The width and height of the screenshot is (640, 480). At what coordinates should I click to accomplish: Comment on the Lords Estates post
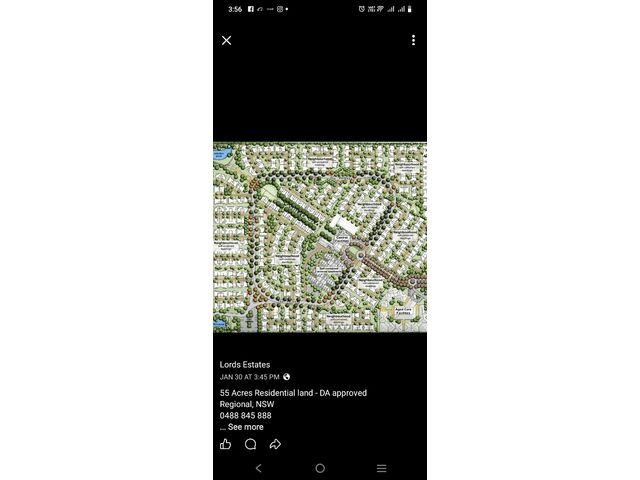250,444
